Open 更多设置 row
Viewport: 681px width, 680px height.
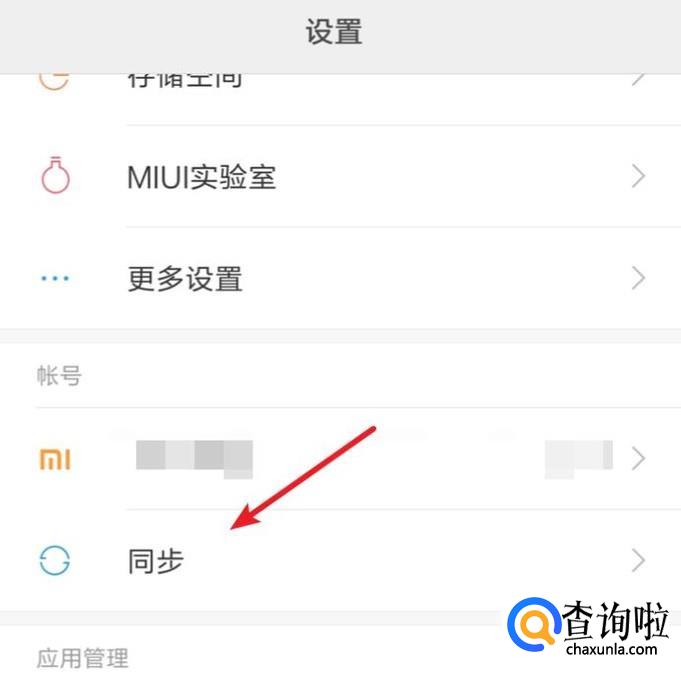340,278
